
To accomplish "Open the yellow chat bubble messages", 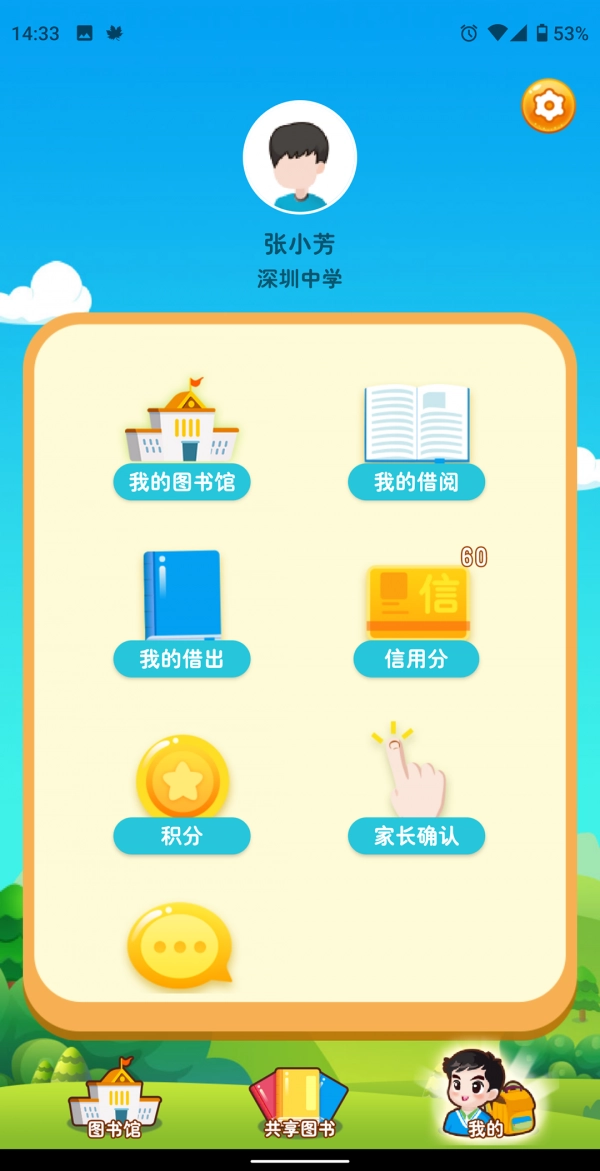I will pyautogui.click(x=180, y=946).
